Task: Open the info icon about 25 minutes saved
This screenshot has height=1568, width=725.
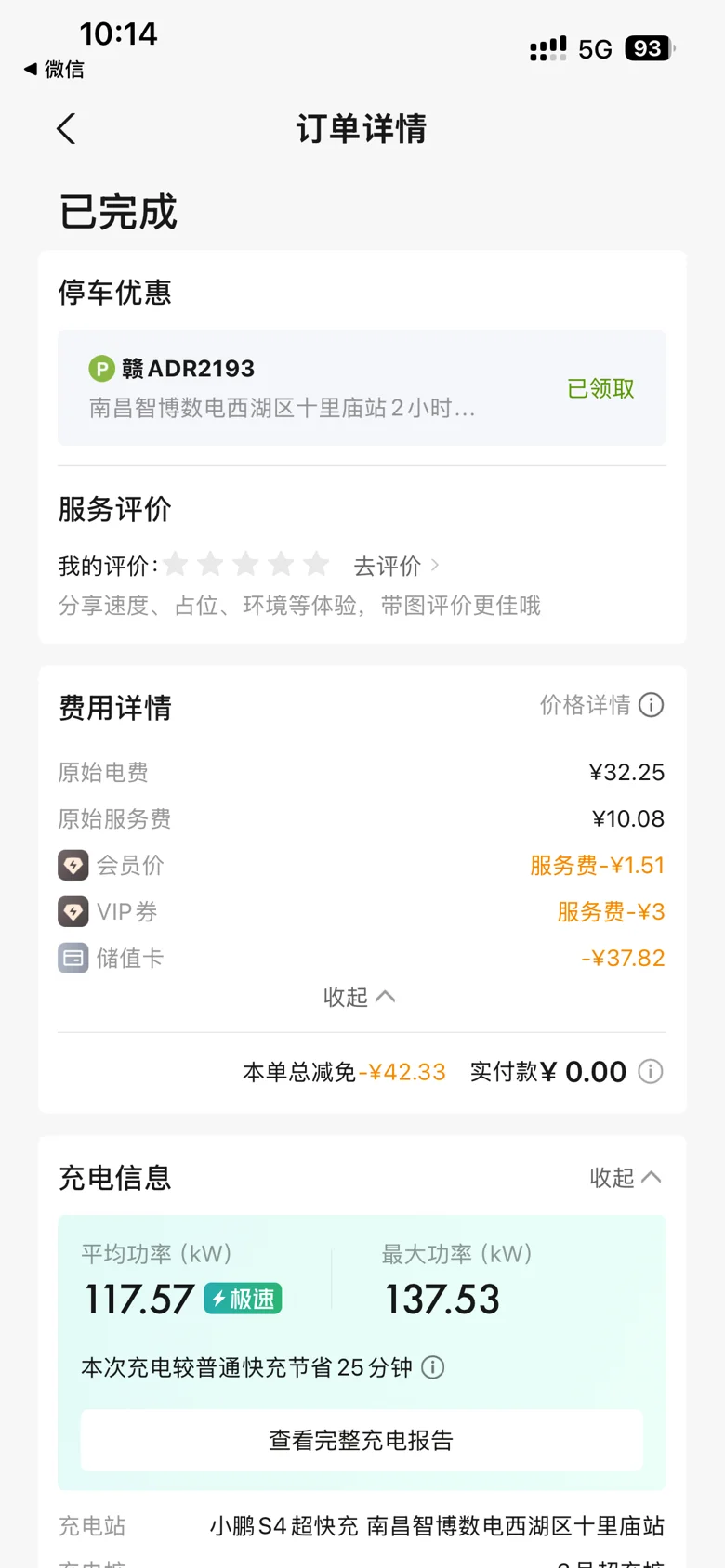Action: pos(433,1367)
